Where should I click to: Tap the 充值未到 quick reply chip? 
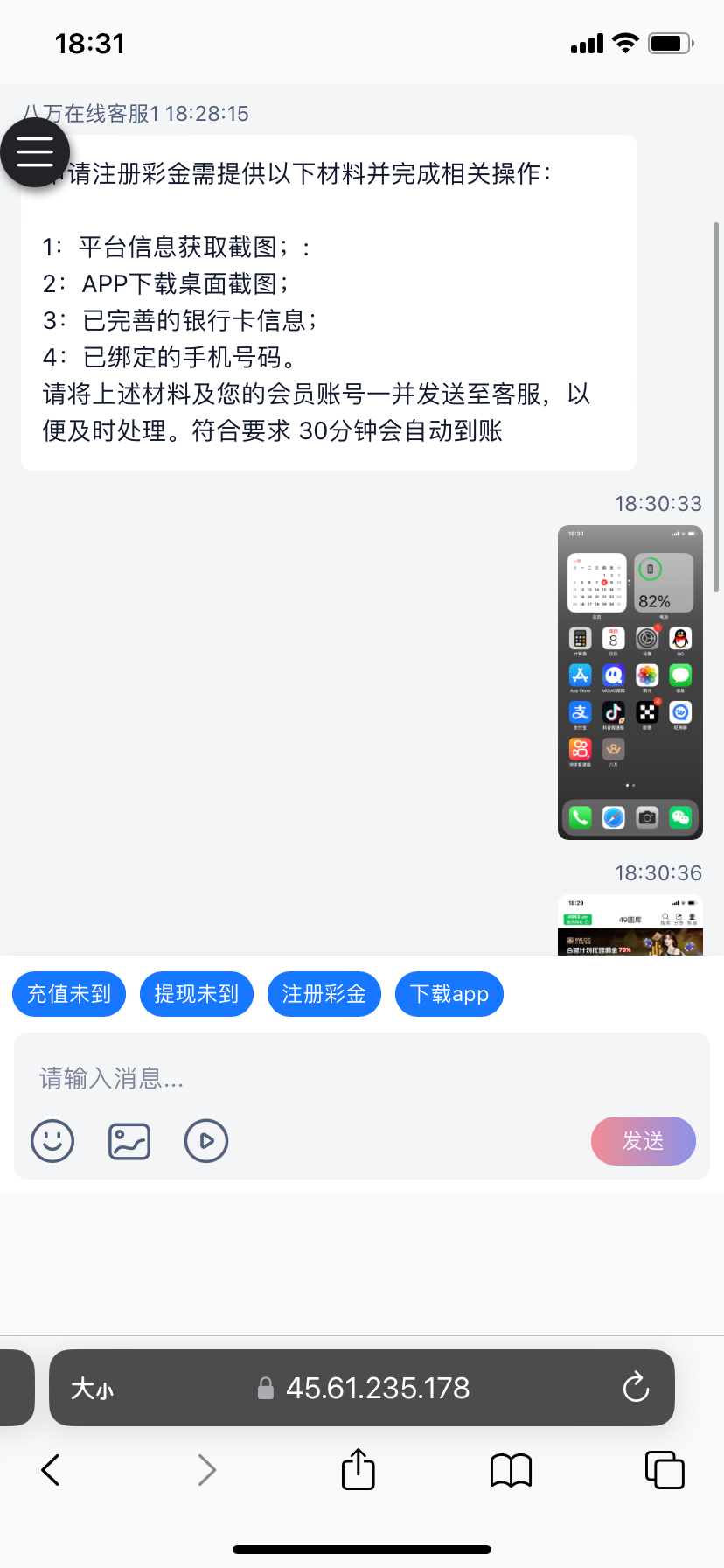point(69,994)
